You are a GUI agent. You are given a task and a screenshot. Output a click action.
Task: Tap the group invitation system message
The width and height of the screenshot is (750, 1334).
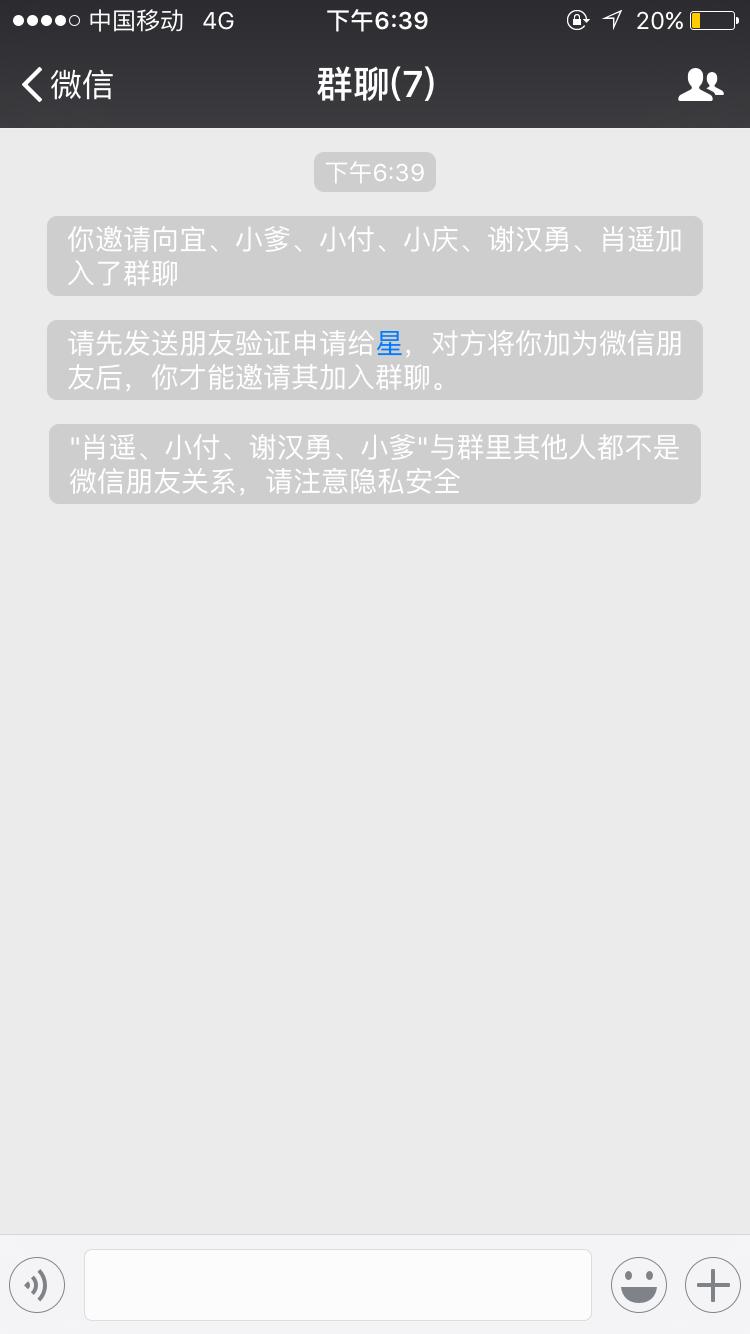click(x=375, y=256)
